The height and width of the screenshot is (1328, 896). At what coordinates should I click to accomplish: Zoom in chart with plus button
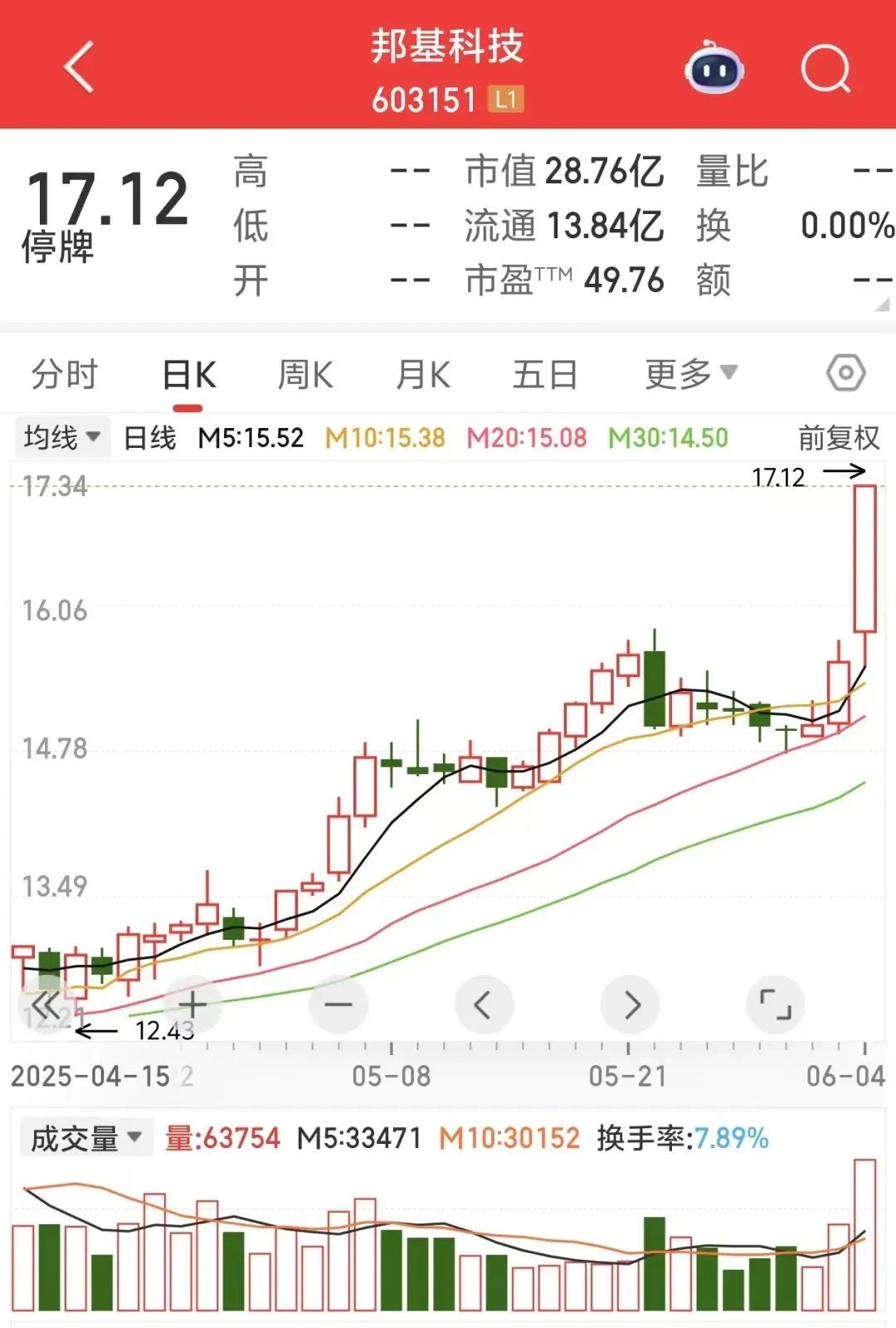[192, 1005]
